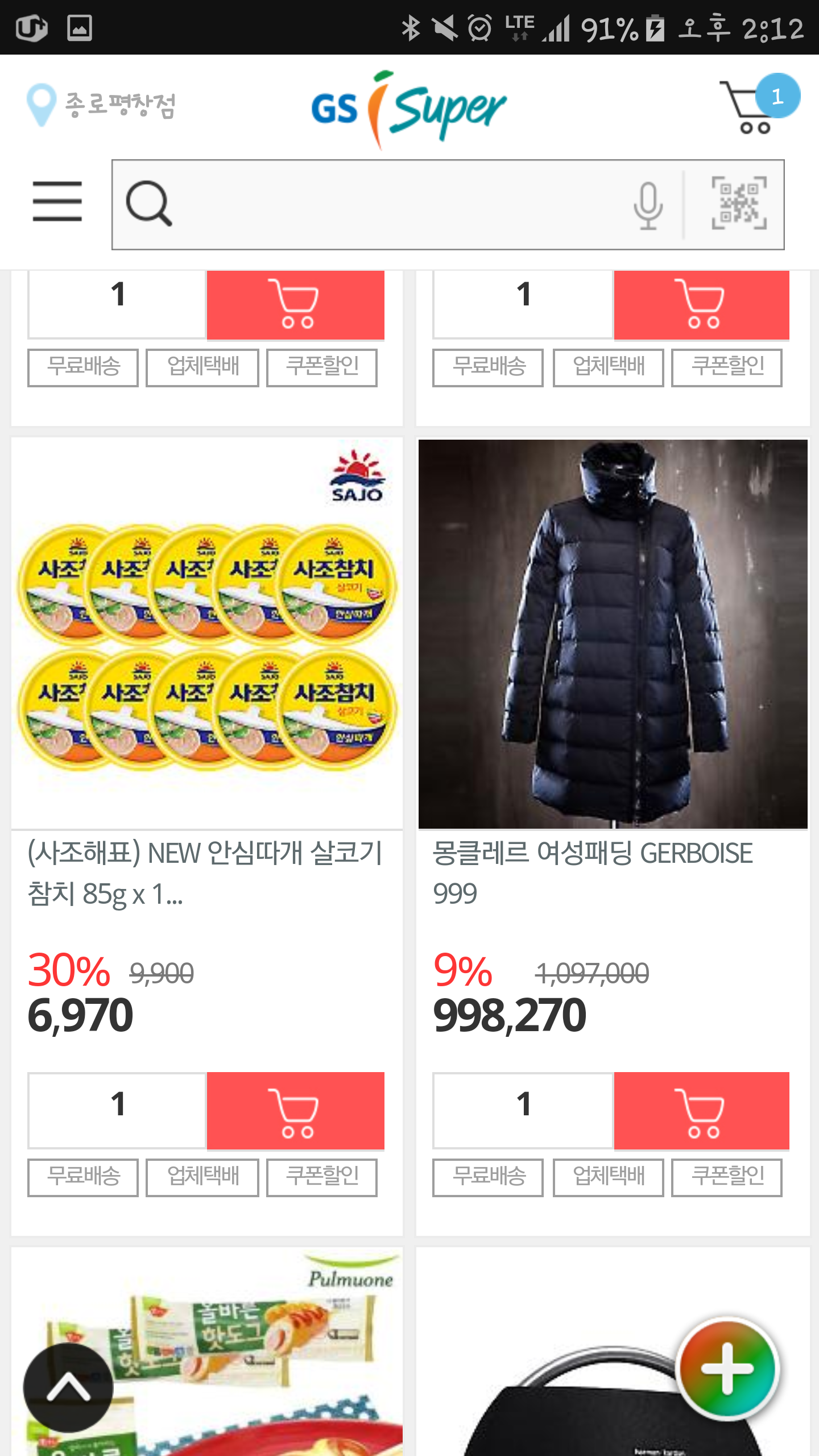Open the hamburger menu
The image size is (819, 1456).
click(57, 201)
